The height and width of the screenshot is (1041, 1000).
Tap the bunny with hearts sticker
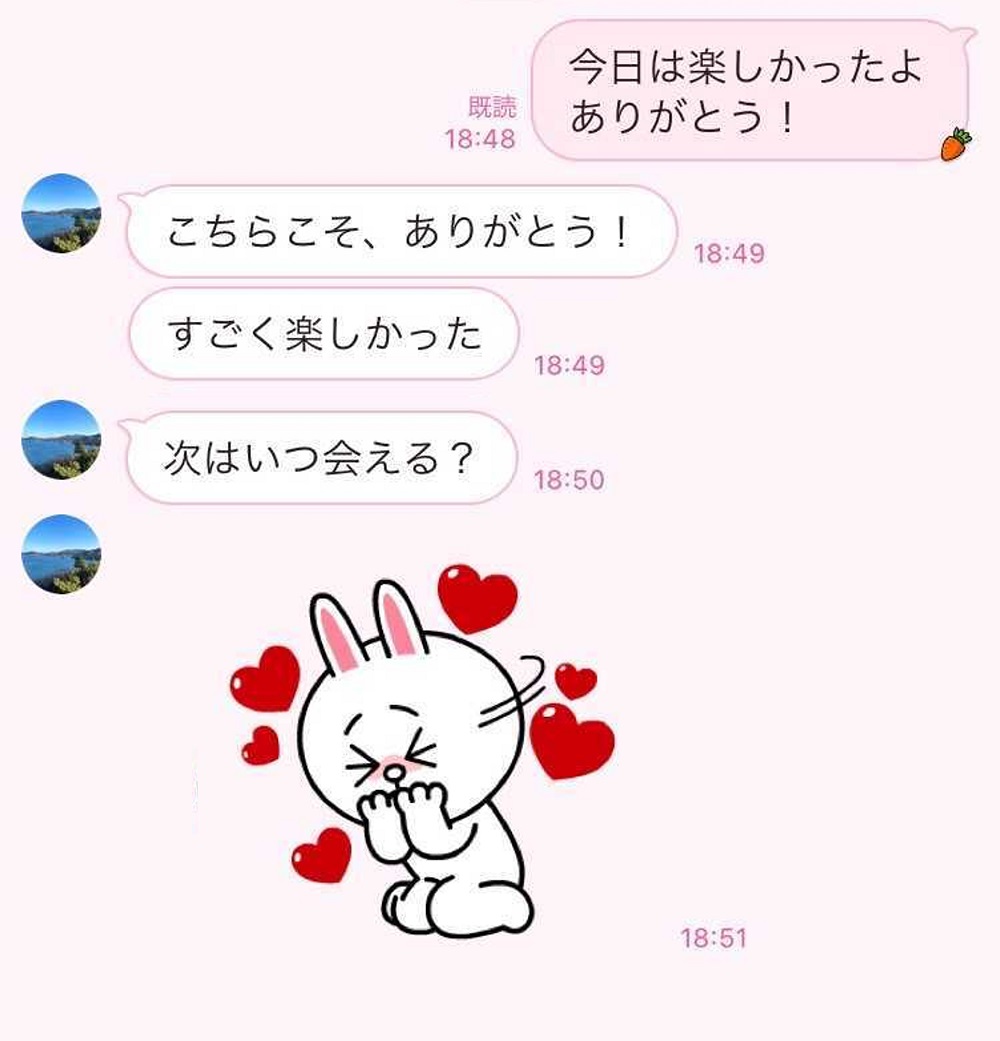(x=422, y=750)
